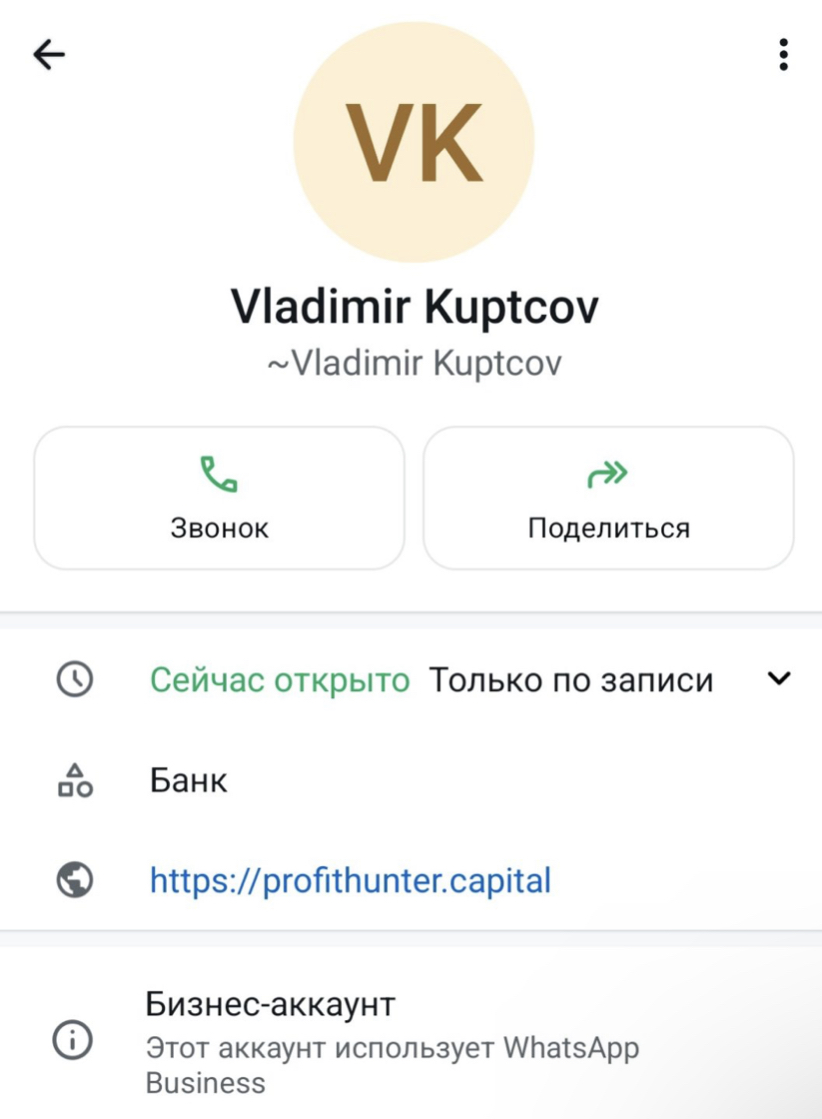Tap the VK profile avatar
This screenshot has height=1119, width=822.
(414, 142)
